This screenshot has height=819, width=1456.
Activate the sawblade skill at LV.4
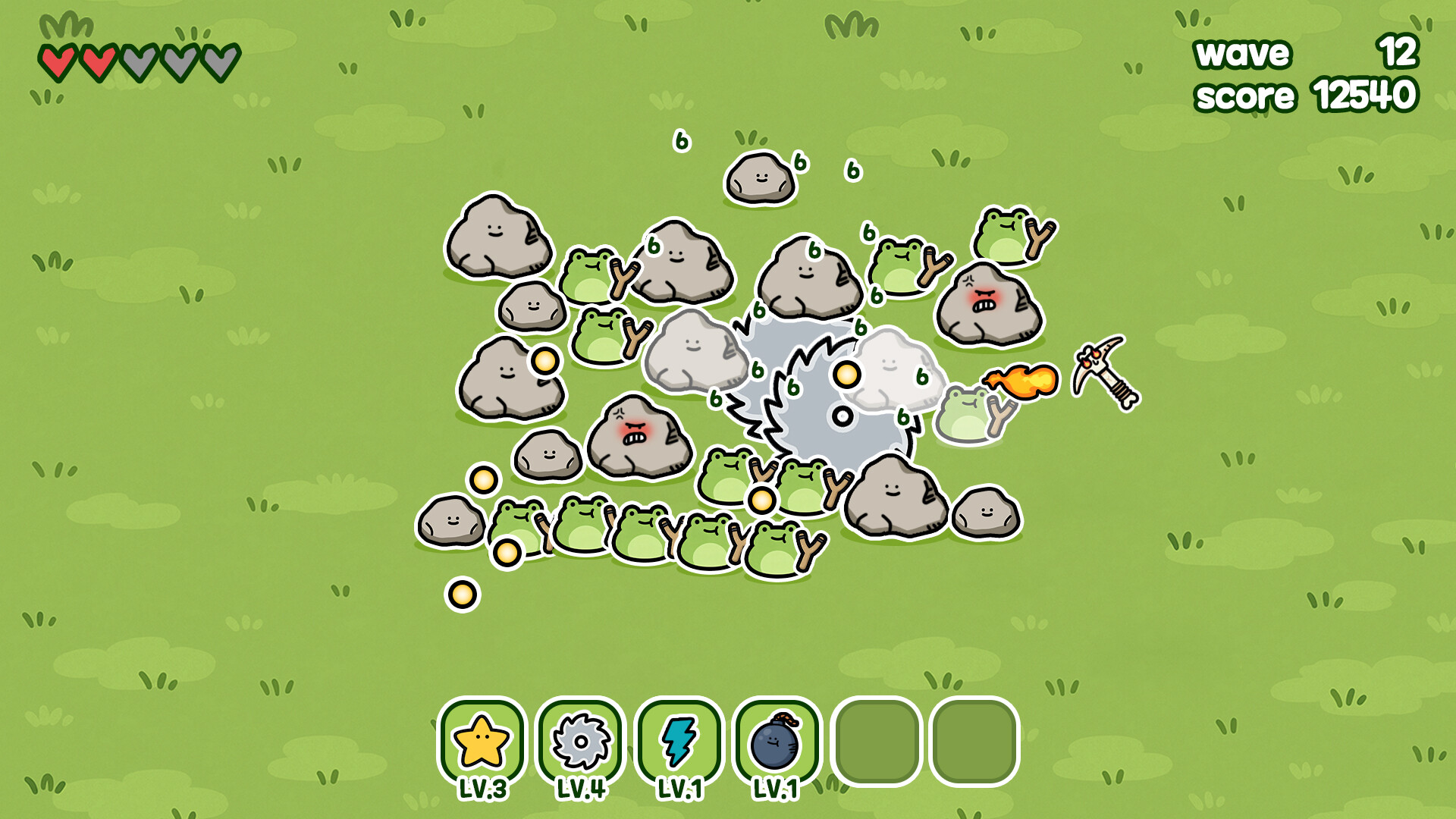point(580,742)
